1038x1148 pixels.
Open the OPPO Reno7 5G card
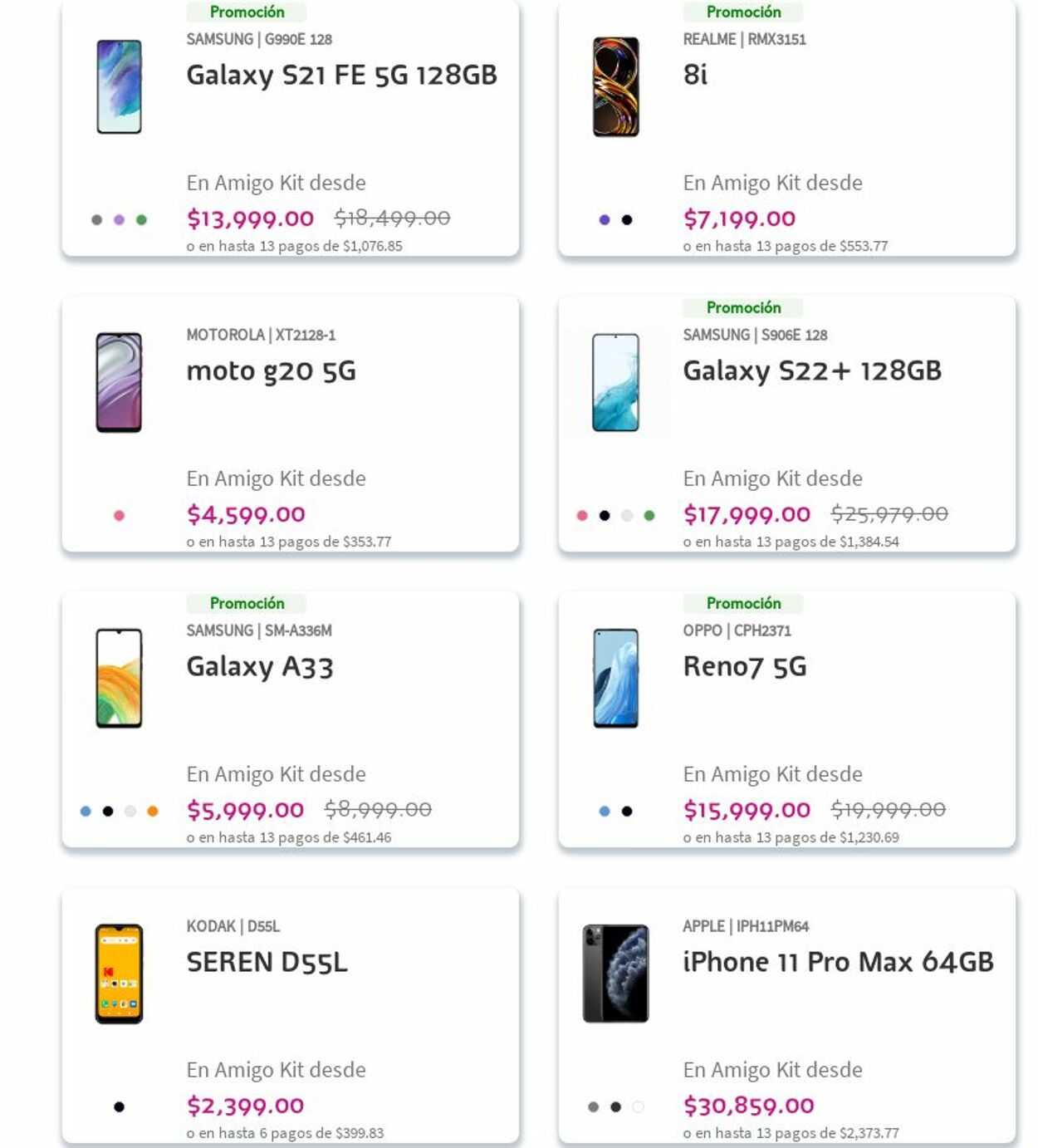pos(744,667)
